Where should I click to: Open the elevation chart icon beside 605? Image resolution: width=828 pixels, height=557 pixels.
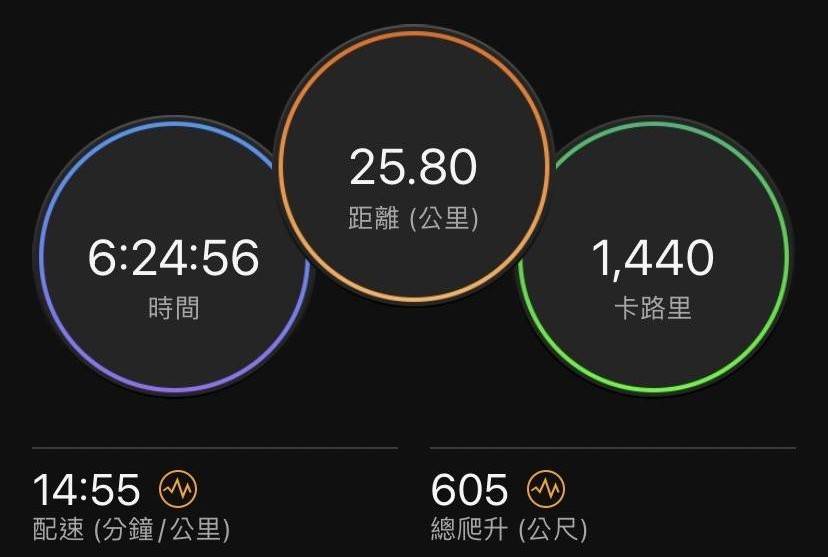click(547, 489)
